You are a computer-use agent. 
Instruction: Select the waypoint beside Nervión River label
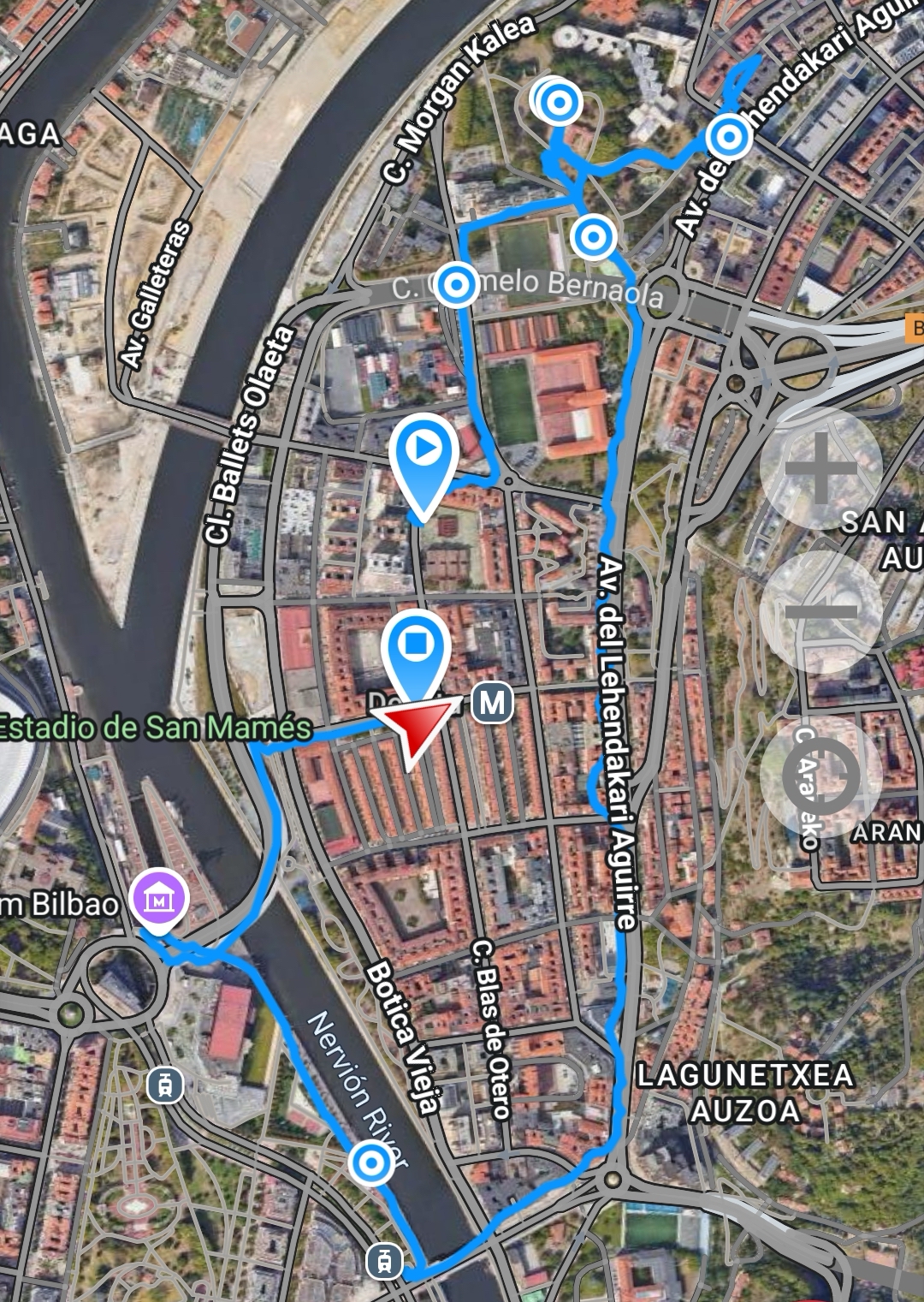click(371, 1163)
